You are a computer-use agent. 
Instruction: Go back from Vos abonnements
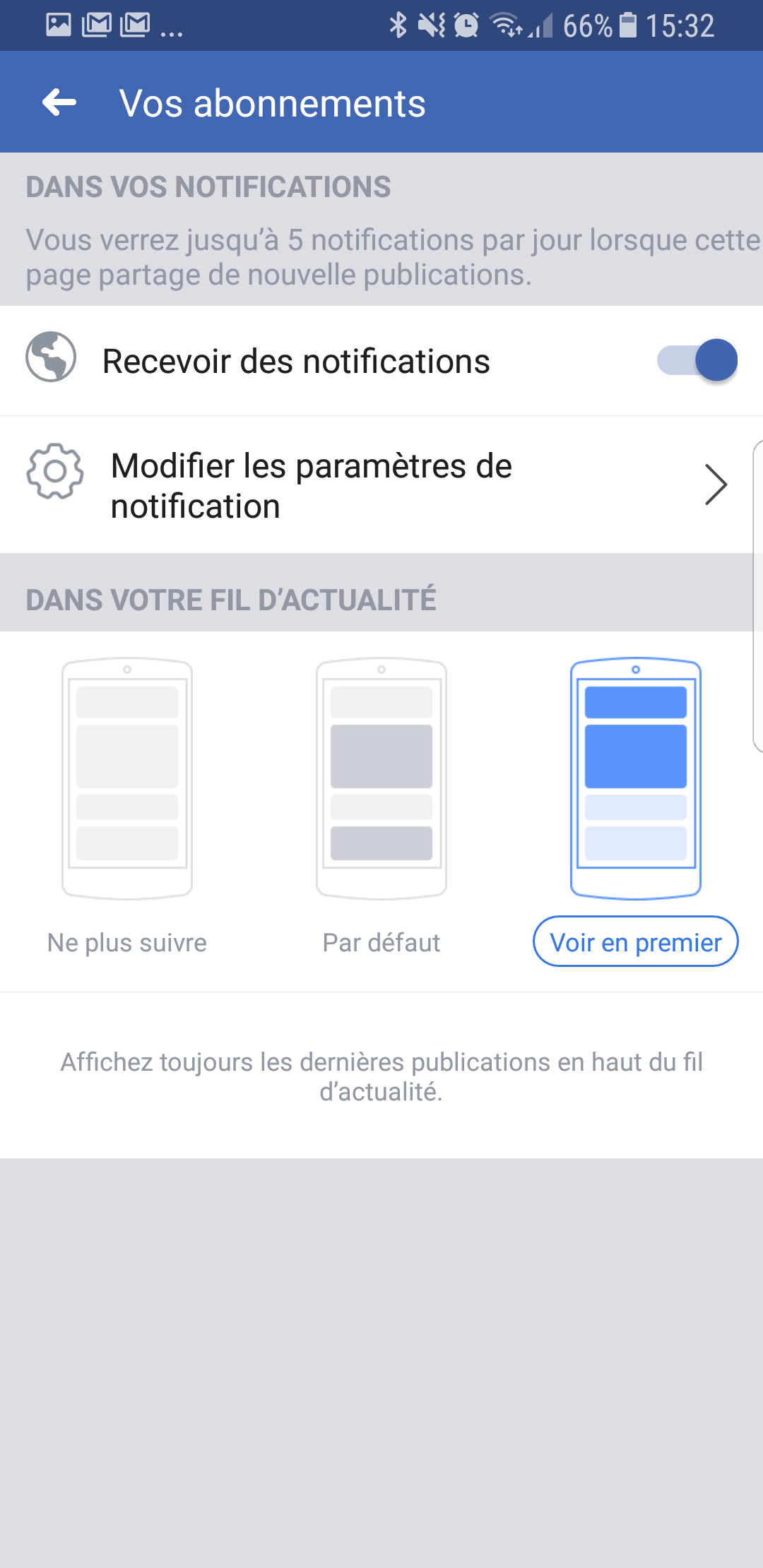pos(59,103)
